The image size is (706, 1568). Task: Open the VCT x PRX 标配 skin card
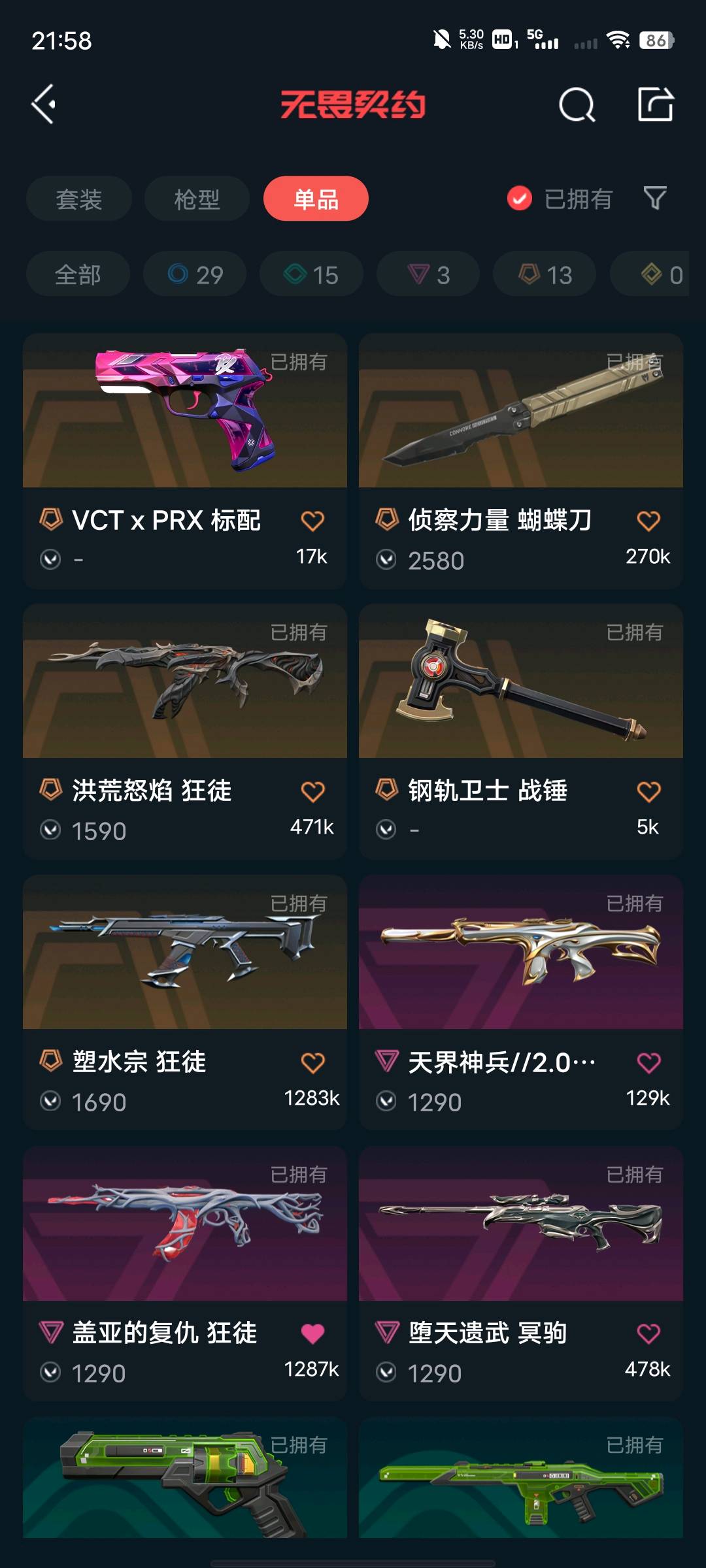[185, 418]
